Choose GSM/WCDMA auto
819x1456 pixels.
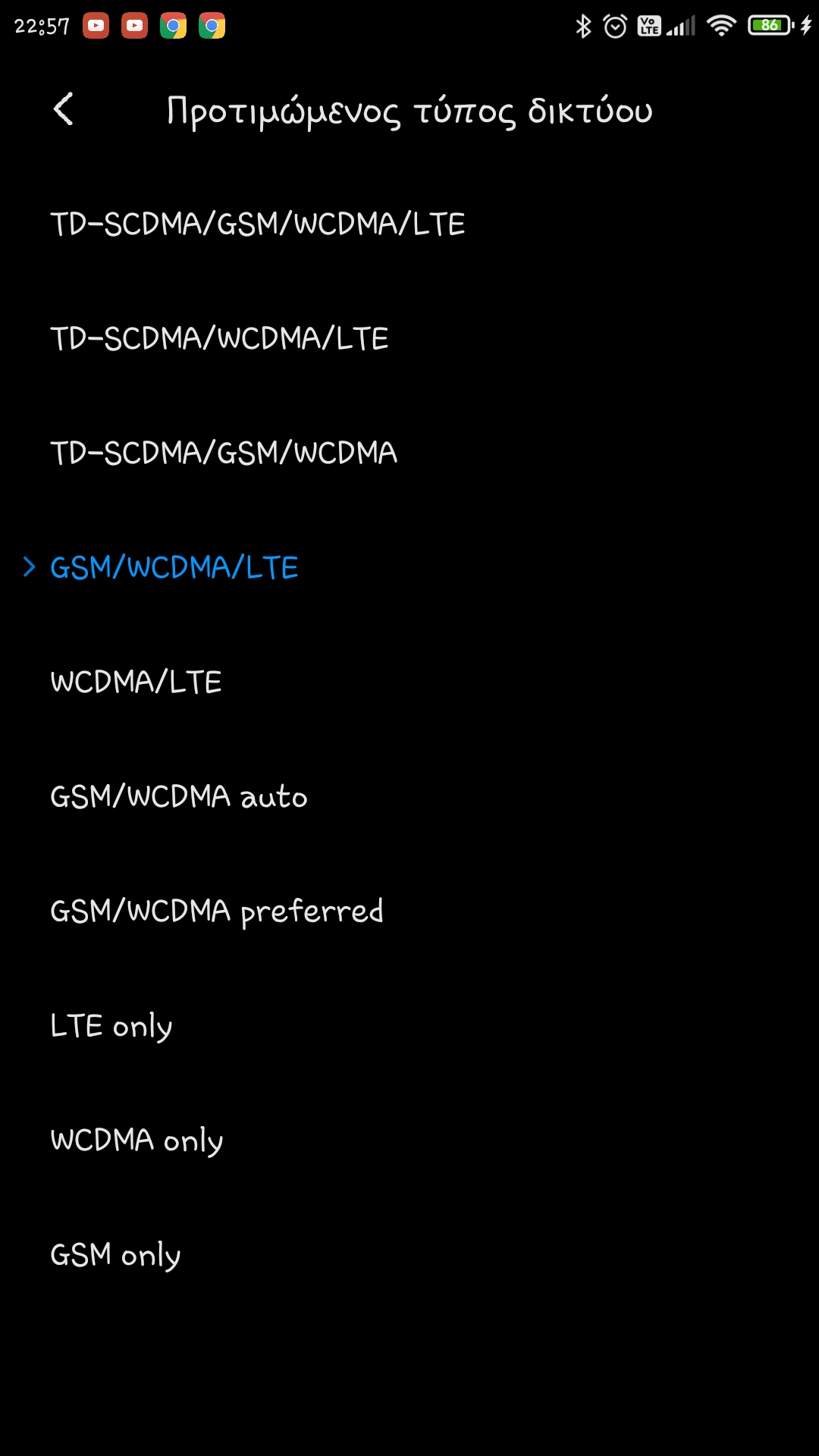click(x=179, y=797)
